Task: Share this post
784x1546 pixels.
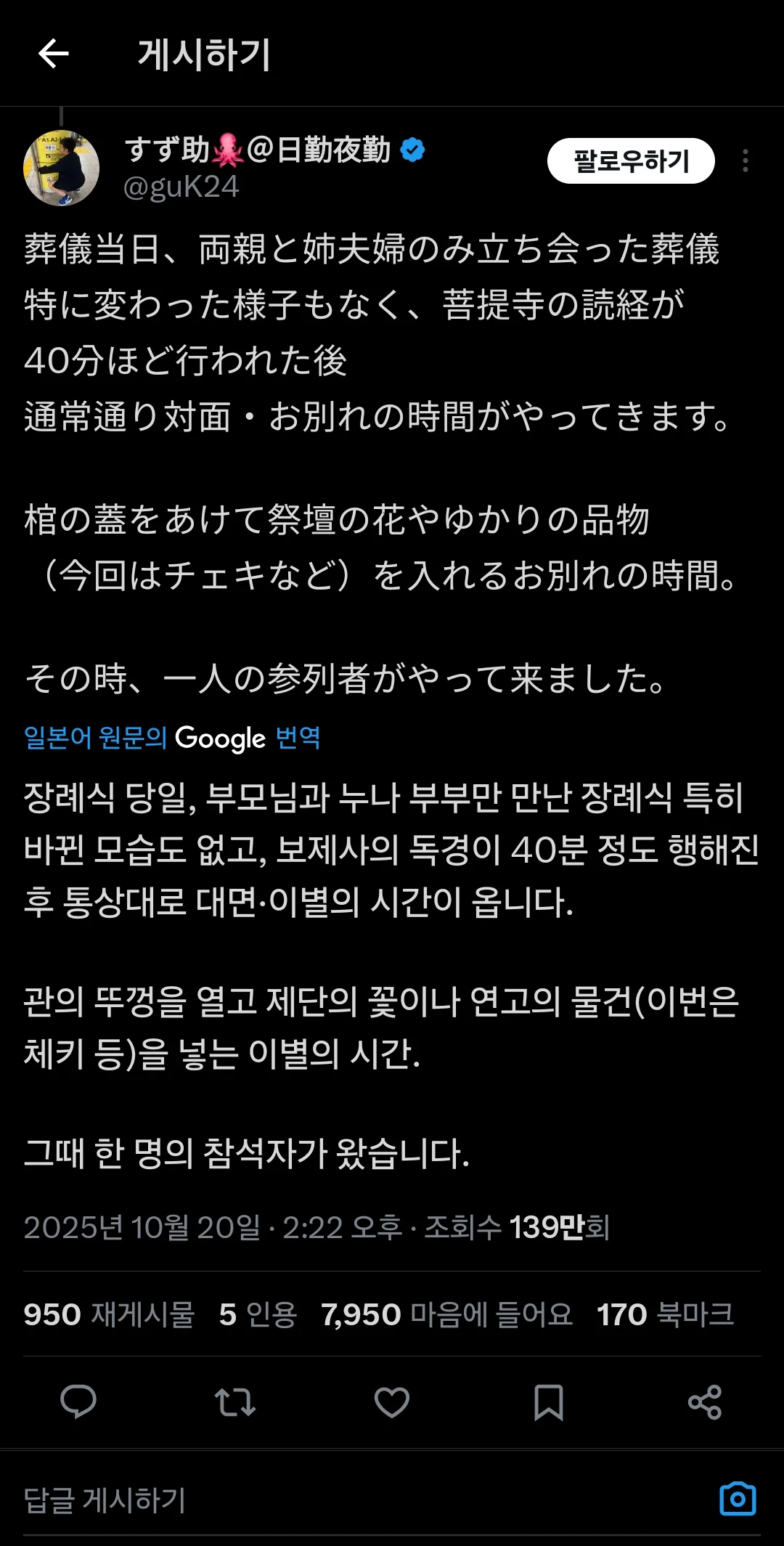Action: [705, 1401]
